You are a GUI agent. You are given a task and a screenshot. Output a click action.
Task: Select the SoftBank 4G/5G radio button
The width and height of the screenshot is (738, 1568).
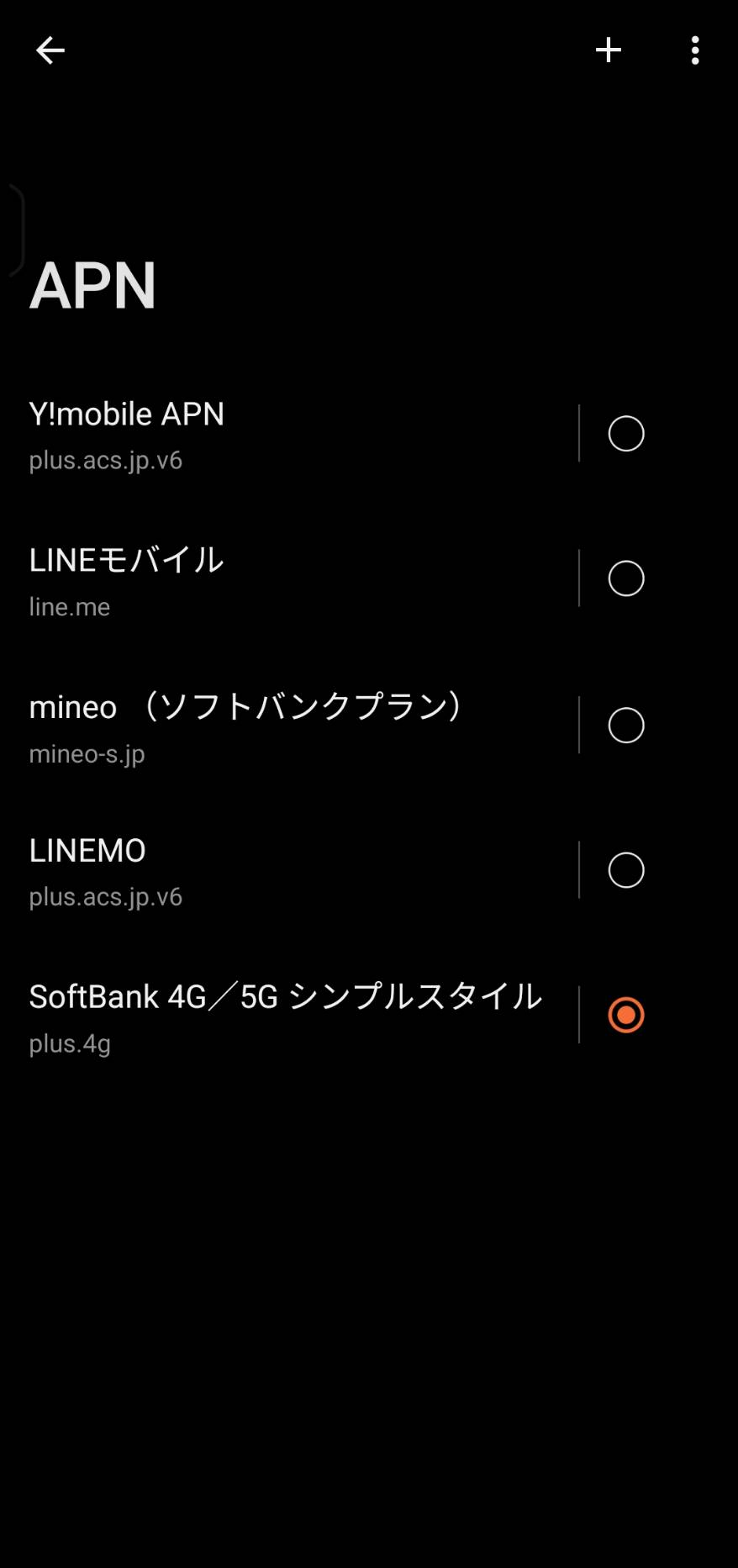626,1015
